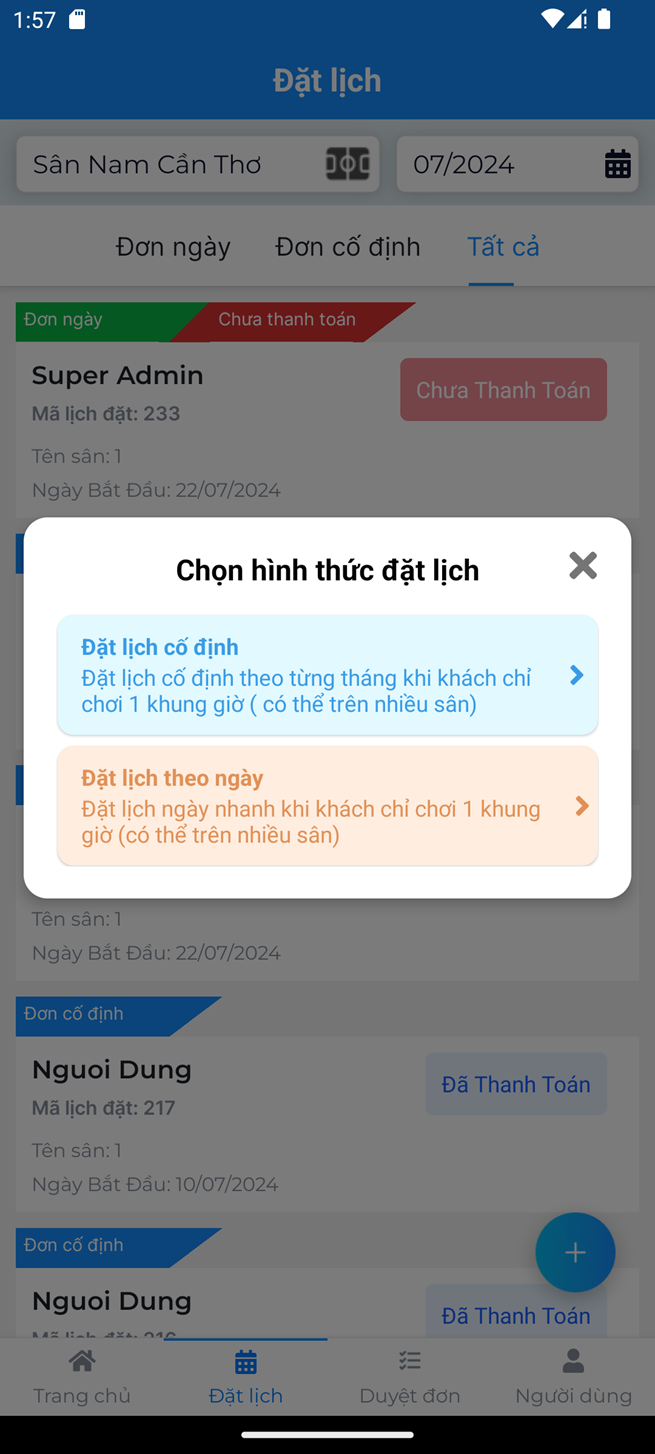The height and width of the screenshot is (1454, 655).
Task: Switch to the Đơn ngày tab
Action: [173, 247]
